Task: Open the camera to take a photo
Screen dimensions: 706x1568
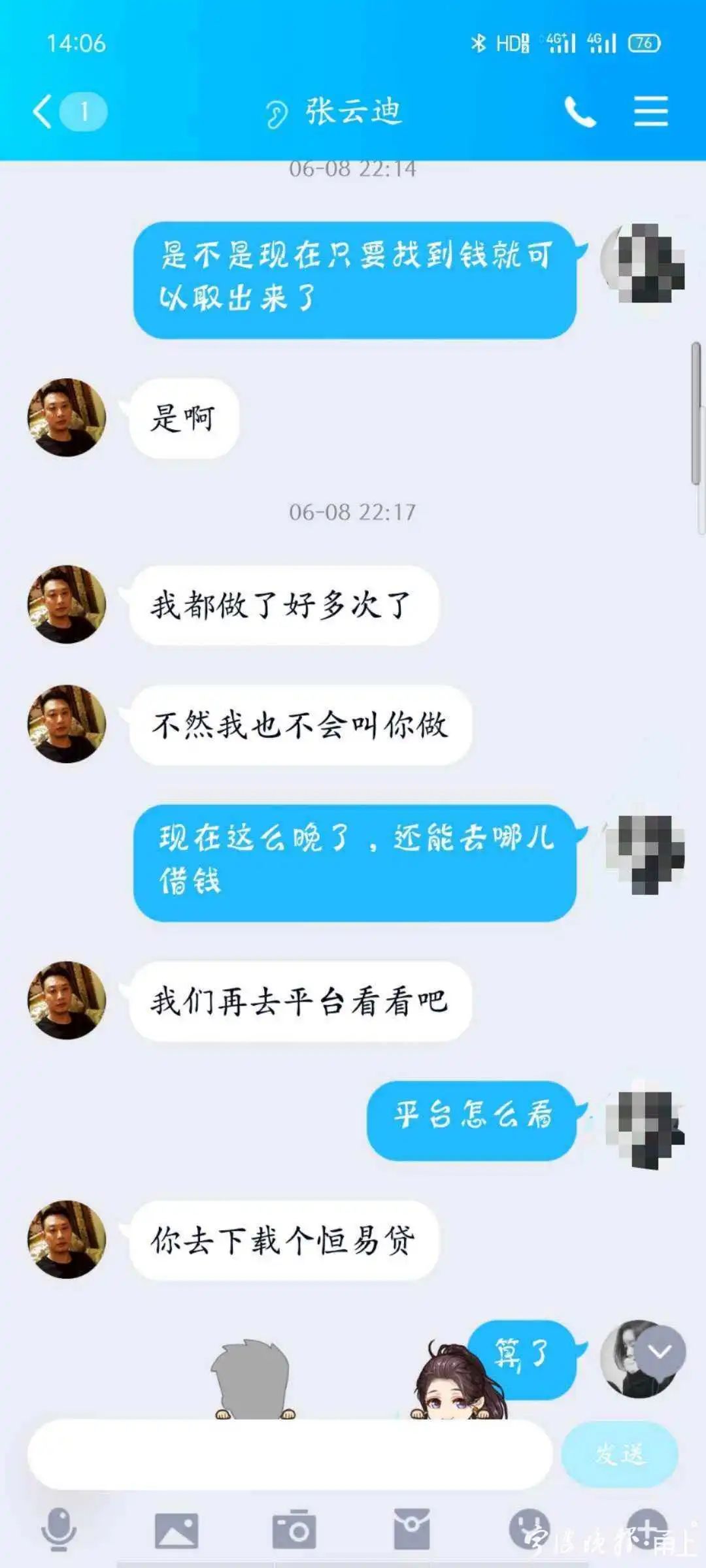Action: coord(294,1530)
